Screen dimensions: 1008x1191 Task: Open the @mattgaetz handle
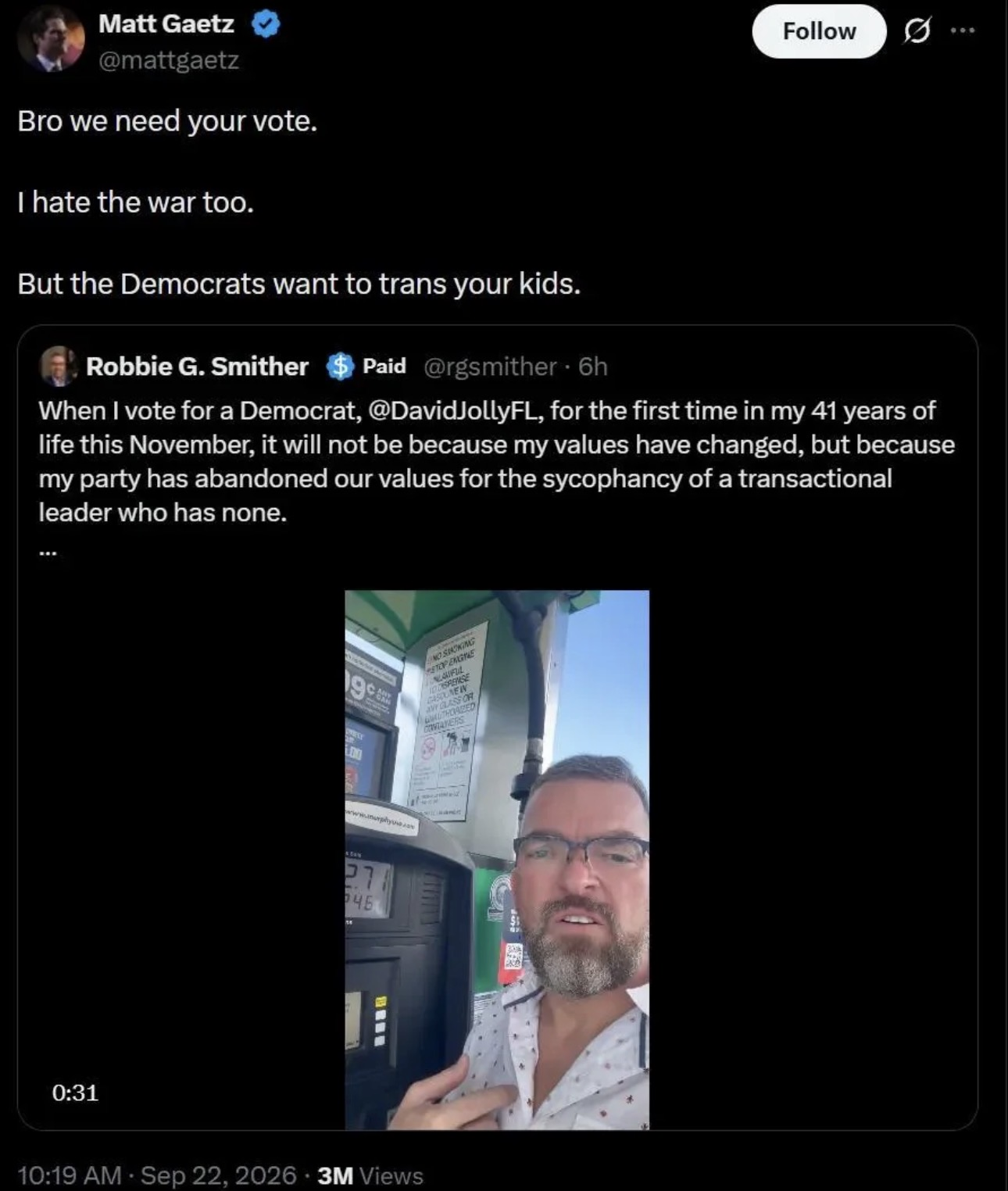click(168, 59)
